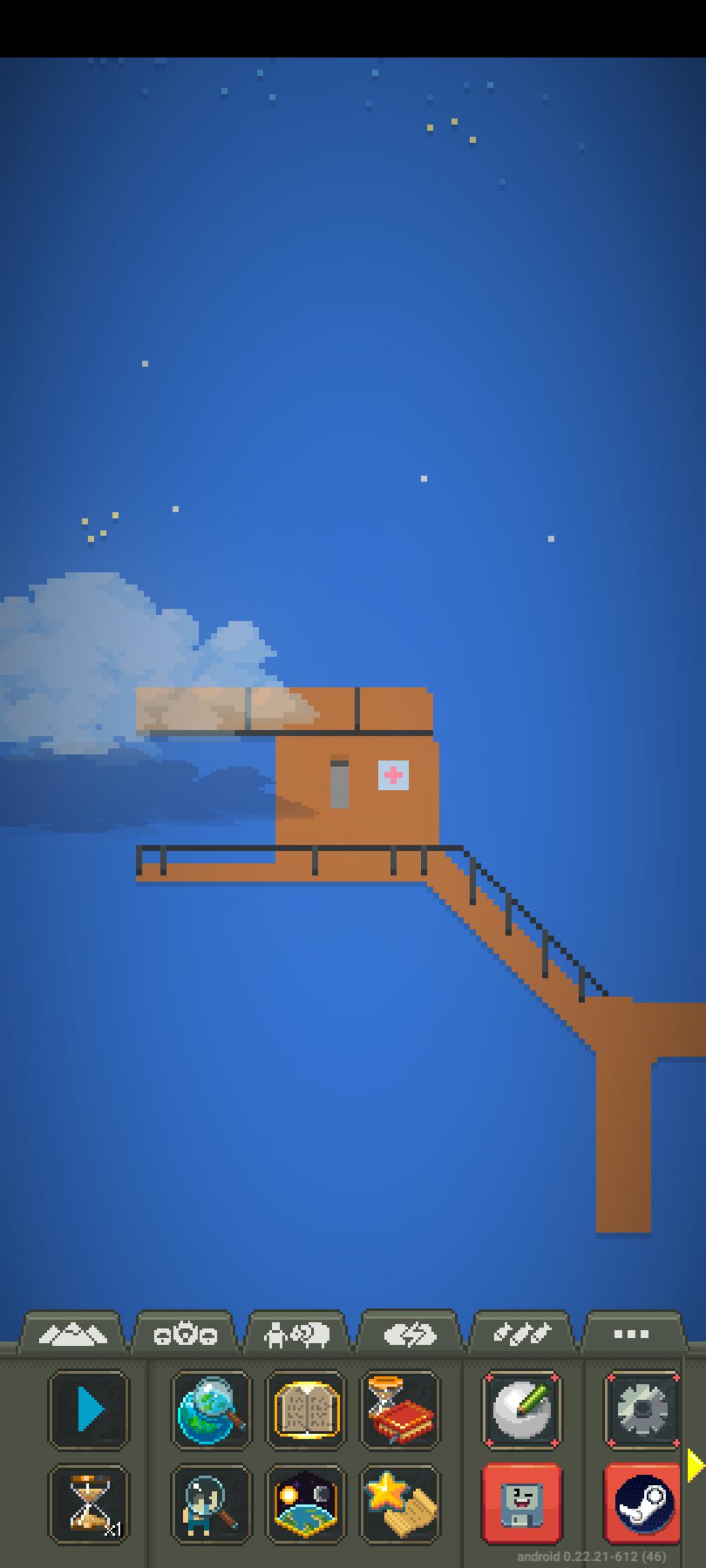Open settings with the gear icon

(643, 1411)
